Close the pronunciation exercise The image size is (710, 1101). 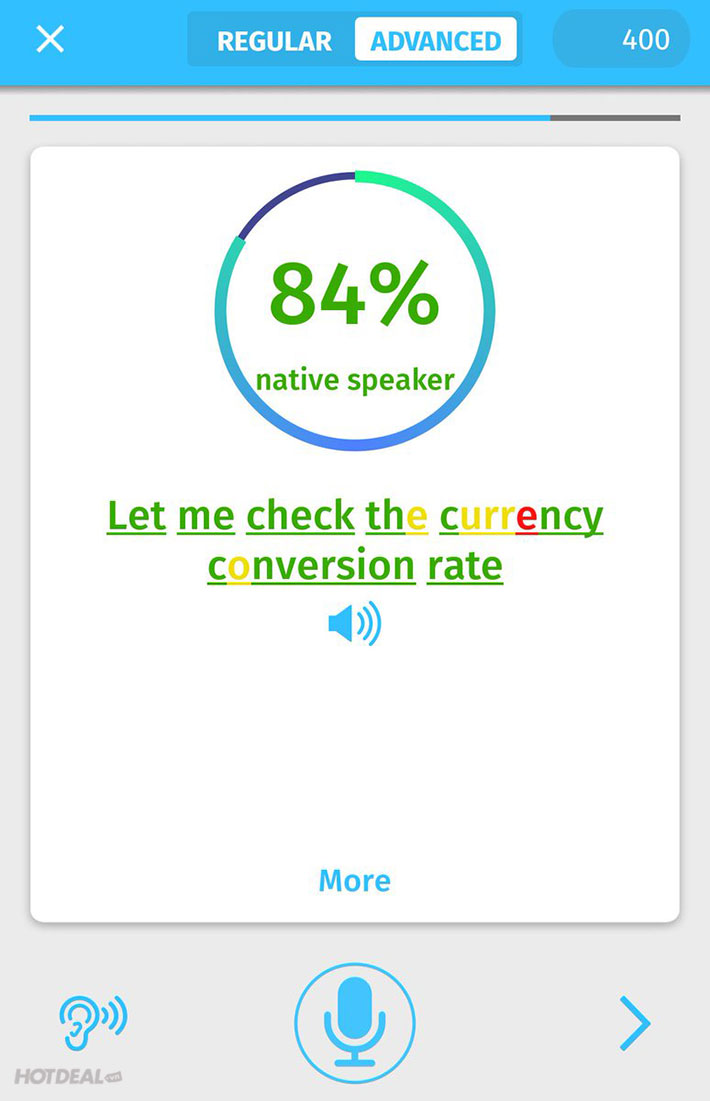tap(50, 40)
